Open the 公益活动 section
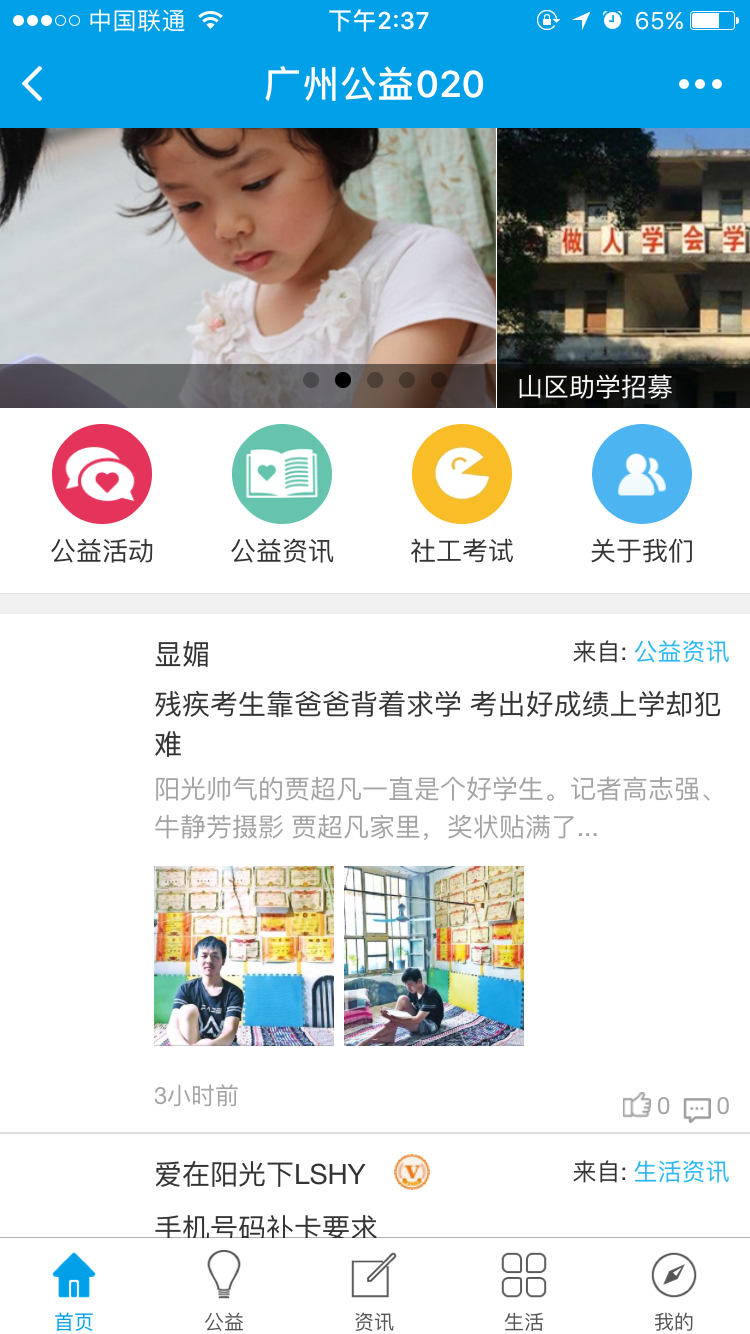The width and height of the screenshot is (750, 1334). [x=102, y=474]
